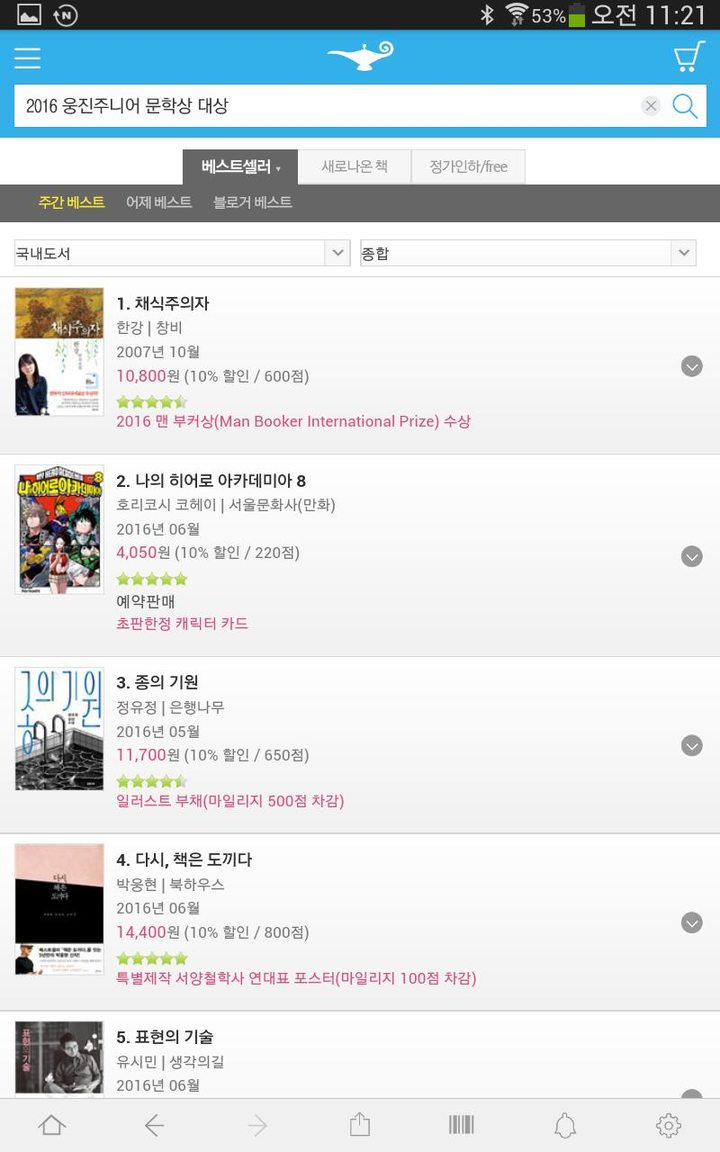Open the book 채식주의자
Screen dimensions: 720x1152
pyautogui.click(x=163, y=303)
